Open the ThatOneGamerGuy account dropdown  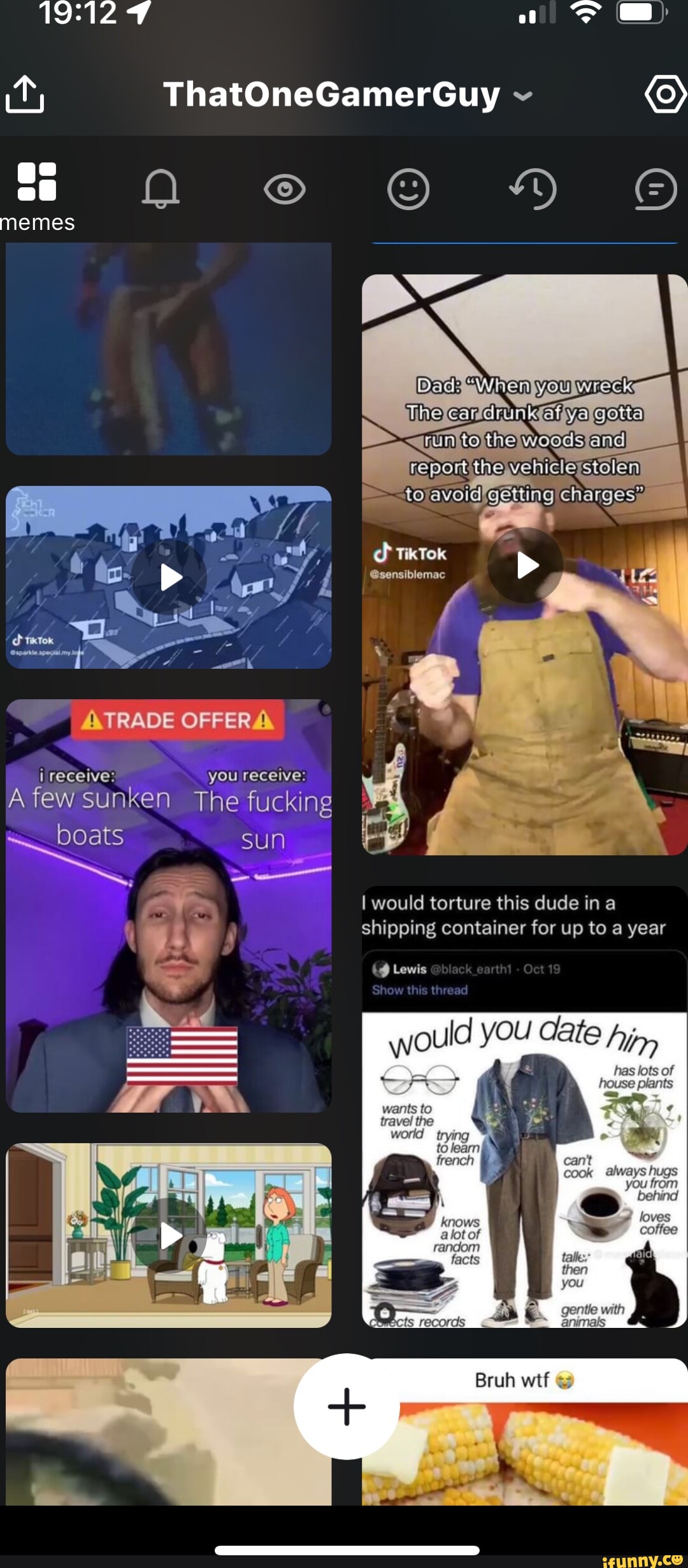347,95
